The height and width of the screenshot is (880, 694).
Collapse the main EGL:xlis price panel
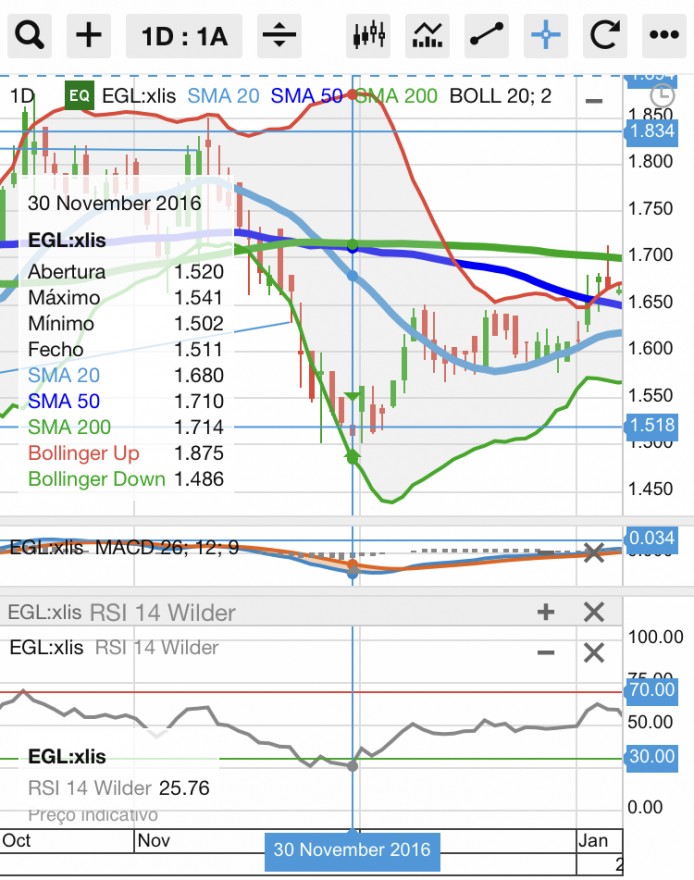tap(594, 101)
